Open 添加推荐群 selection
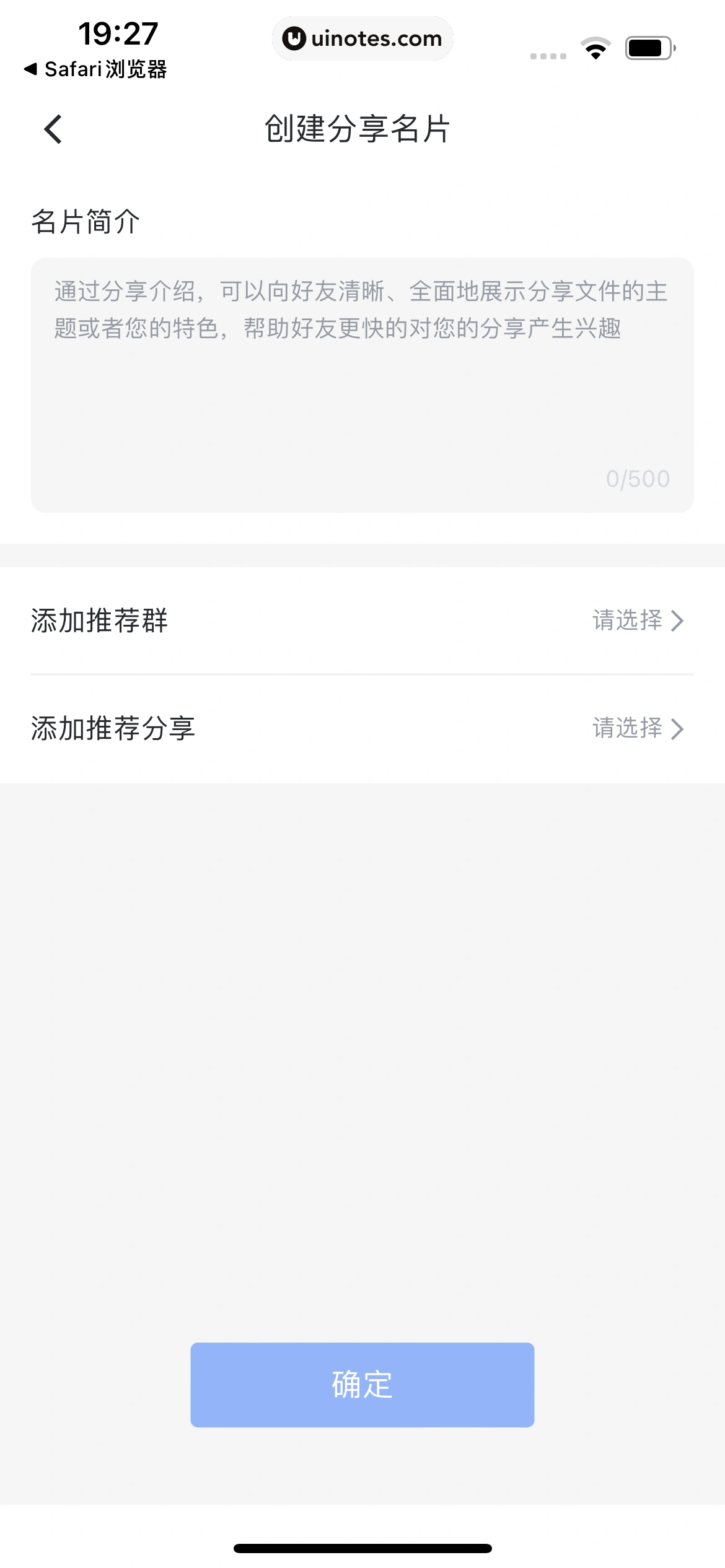This screenshot has height=1568, width=725. click(362, 621)
